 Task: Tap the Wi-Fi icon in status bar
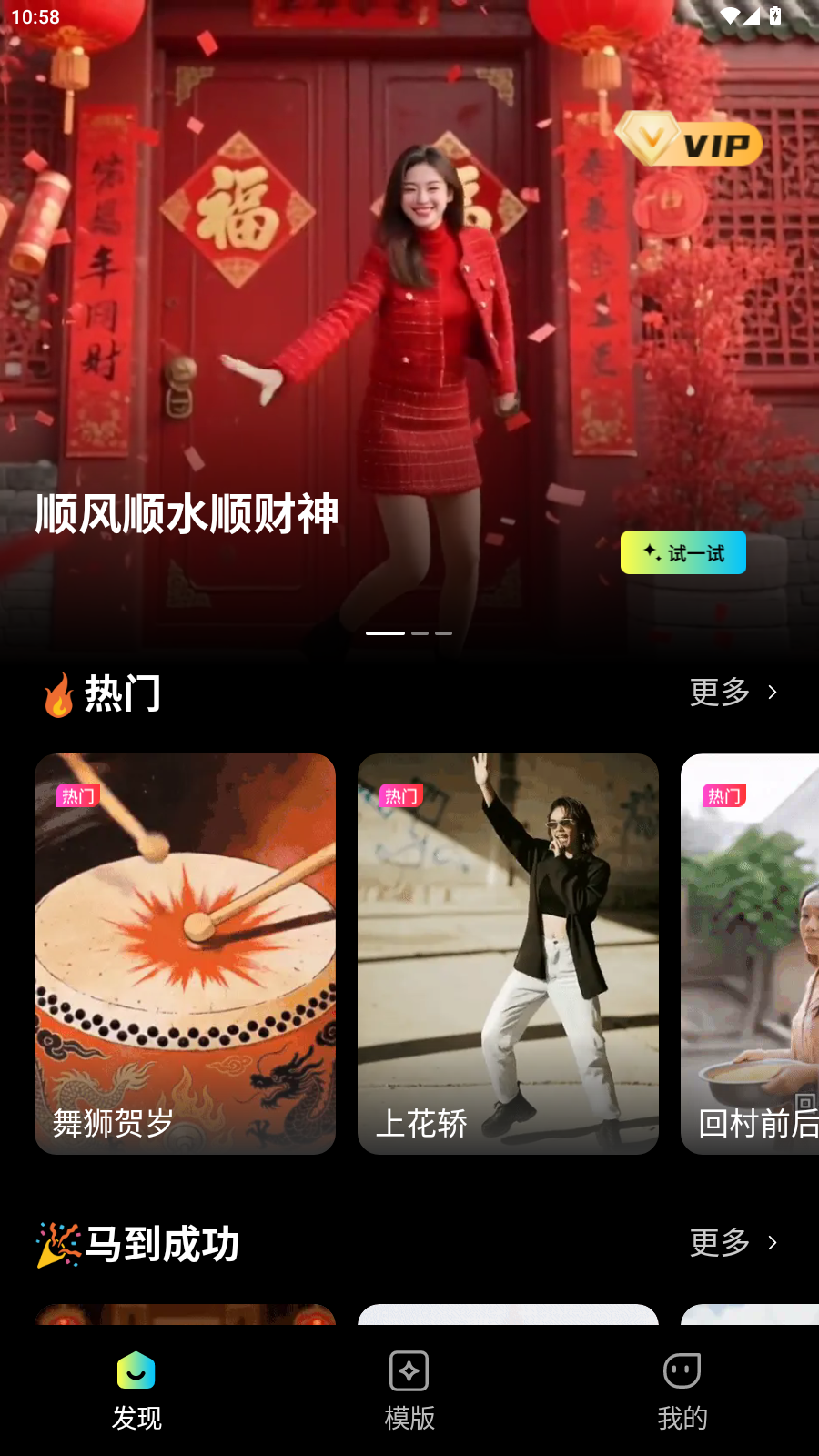pos(728,15)
